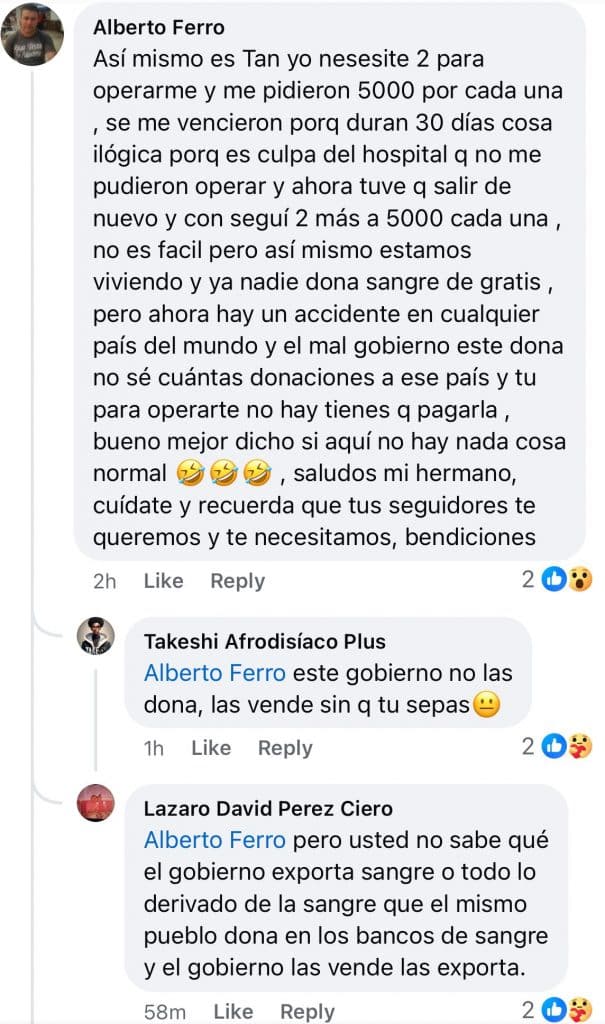Open Takeshi Afrodisíaco Plus profile name
605x1024 pixels.
(264, 641)
